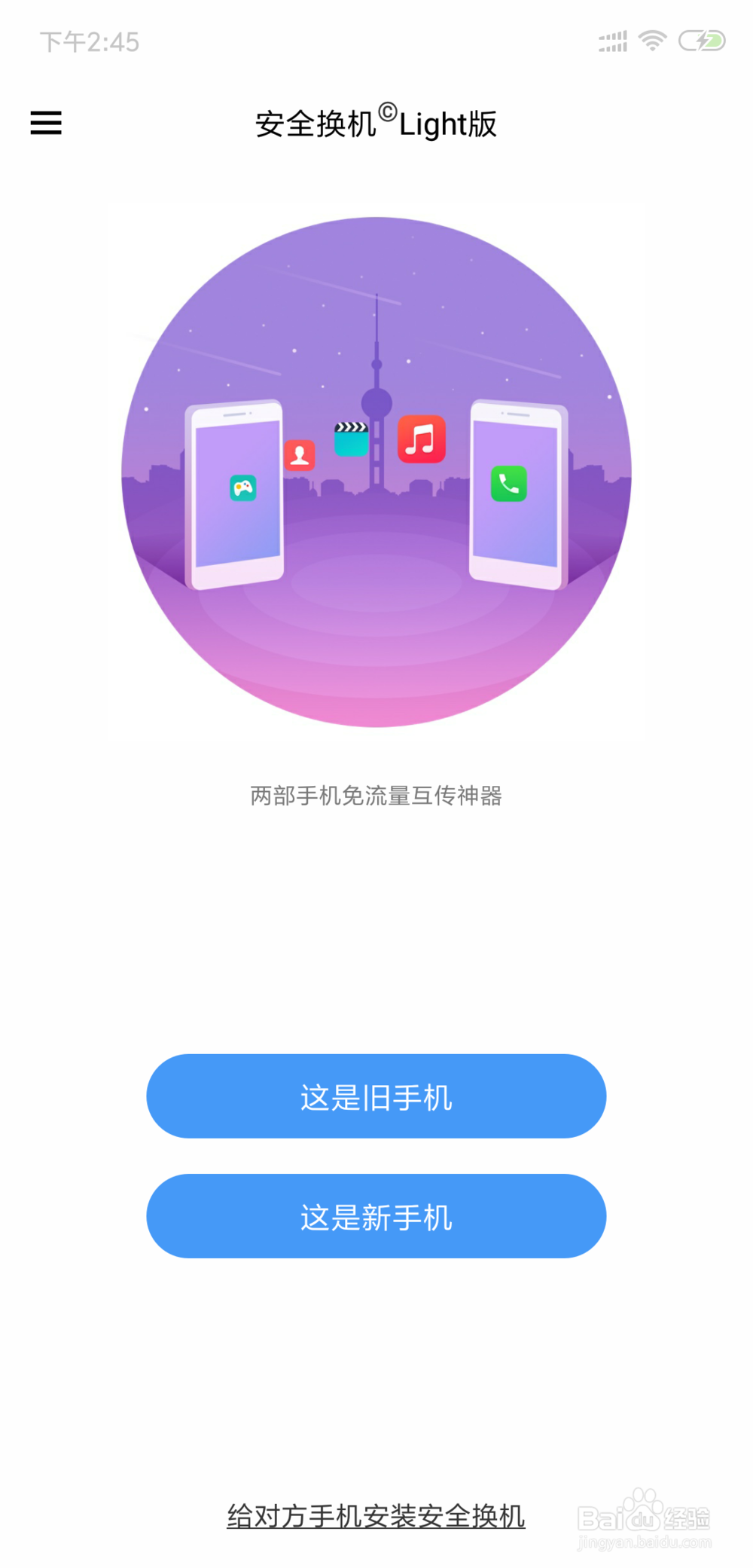Open the hamburger navigation menu
753x1568 pixels.
tap(45, 123)
